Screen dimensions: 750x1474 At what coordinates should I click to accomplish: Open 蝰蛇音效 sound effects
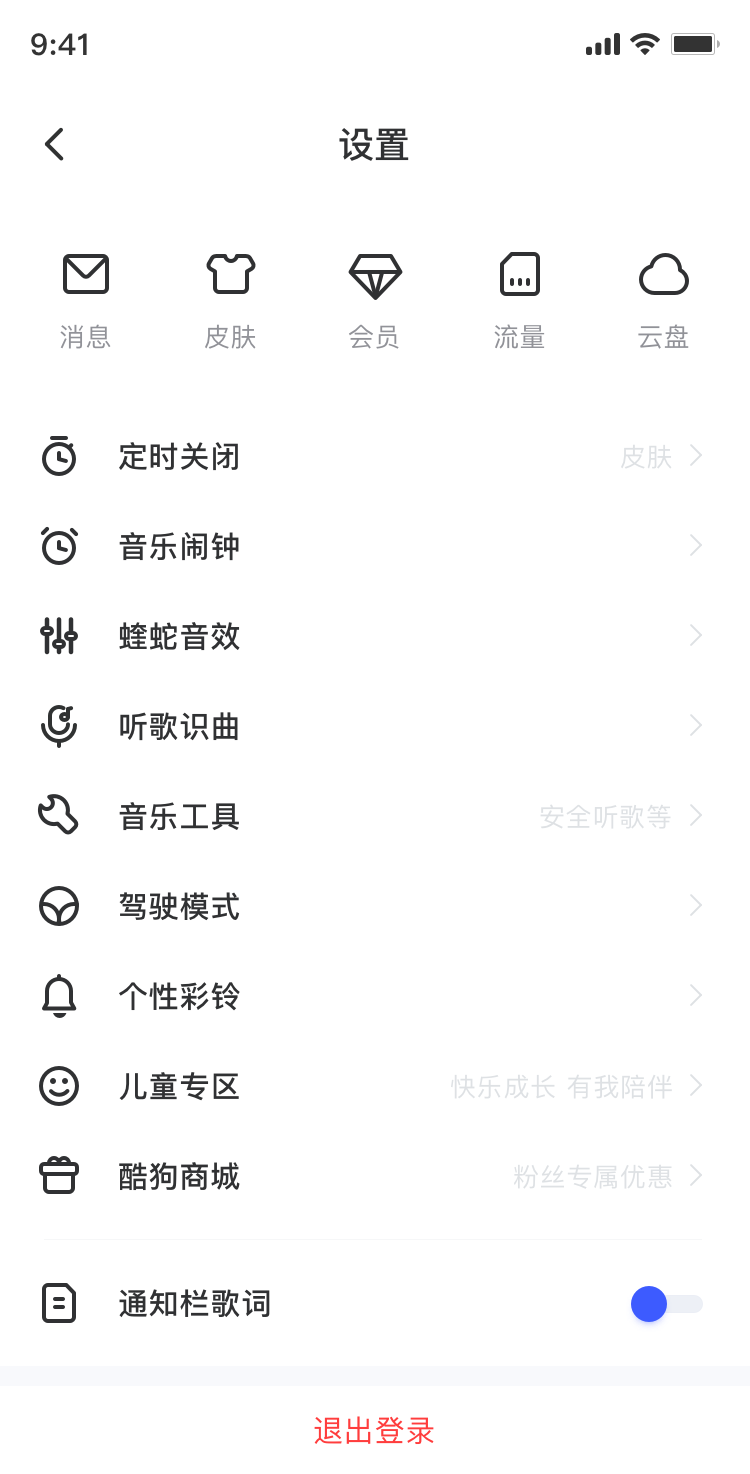tap(375, 637)
